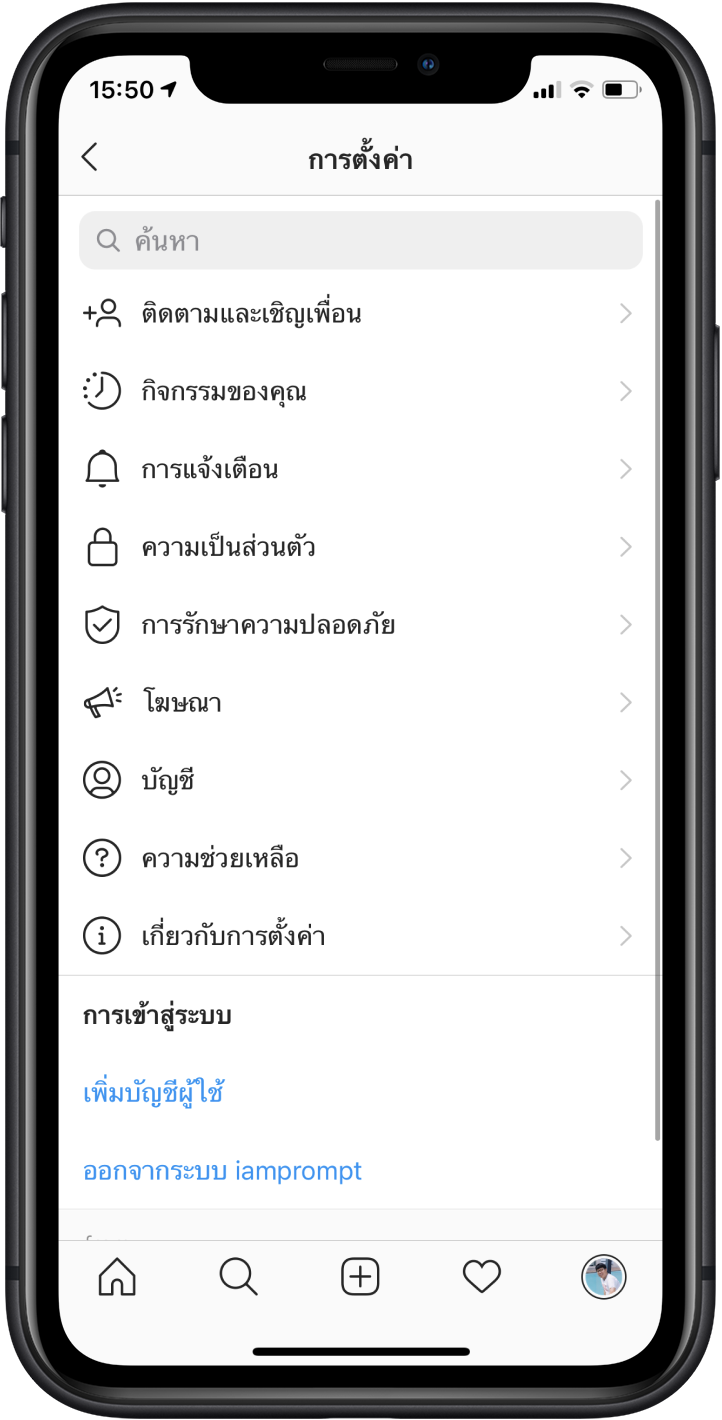Open เกี่ยวกับการตั้งค่า about row
The image size is (722, 1420).
click(358, 936)
